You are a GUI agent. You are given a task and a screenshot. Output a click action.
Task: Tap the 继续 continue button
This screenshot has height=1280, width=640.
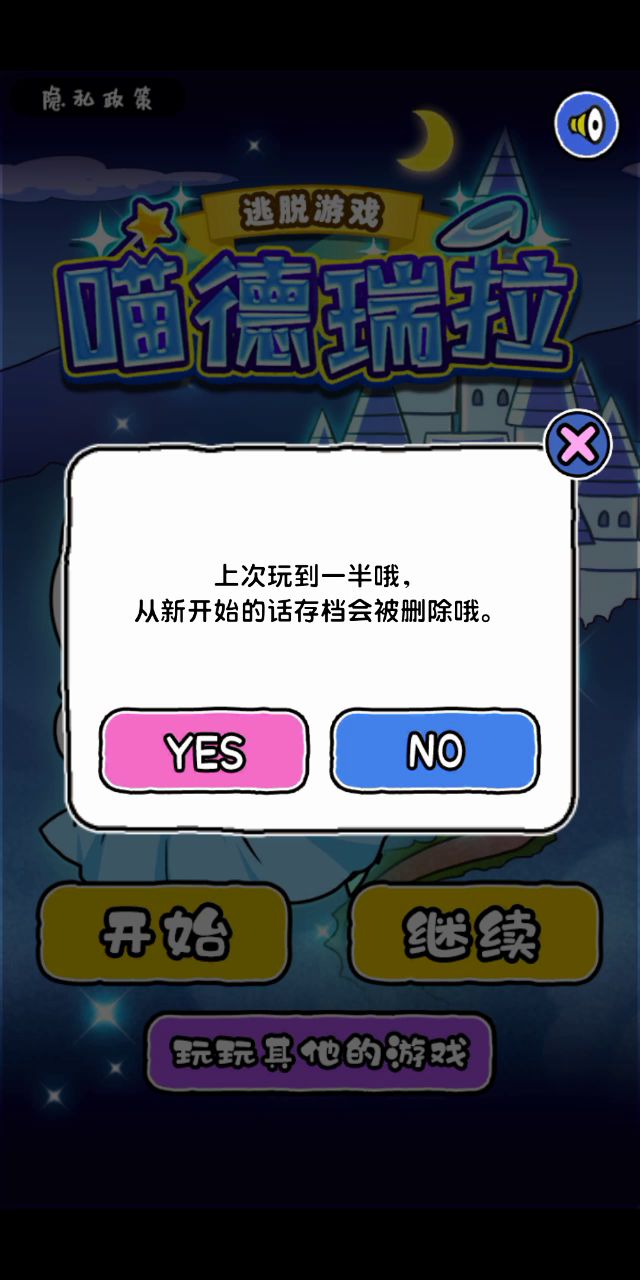coord(475,934)
